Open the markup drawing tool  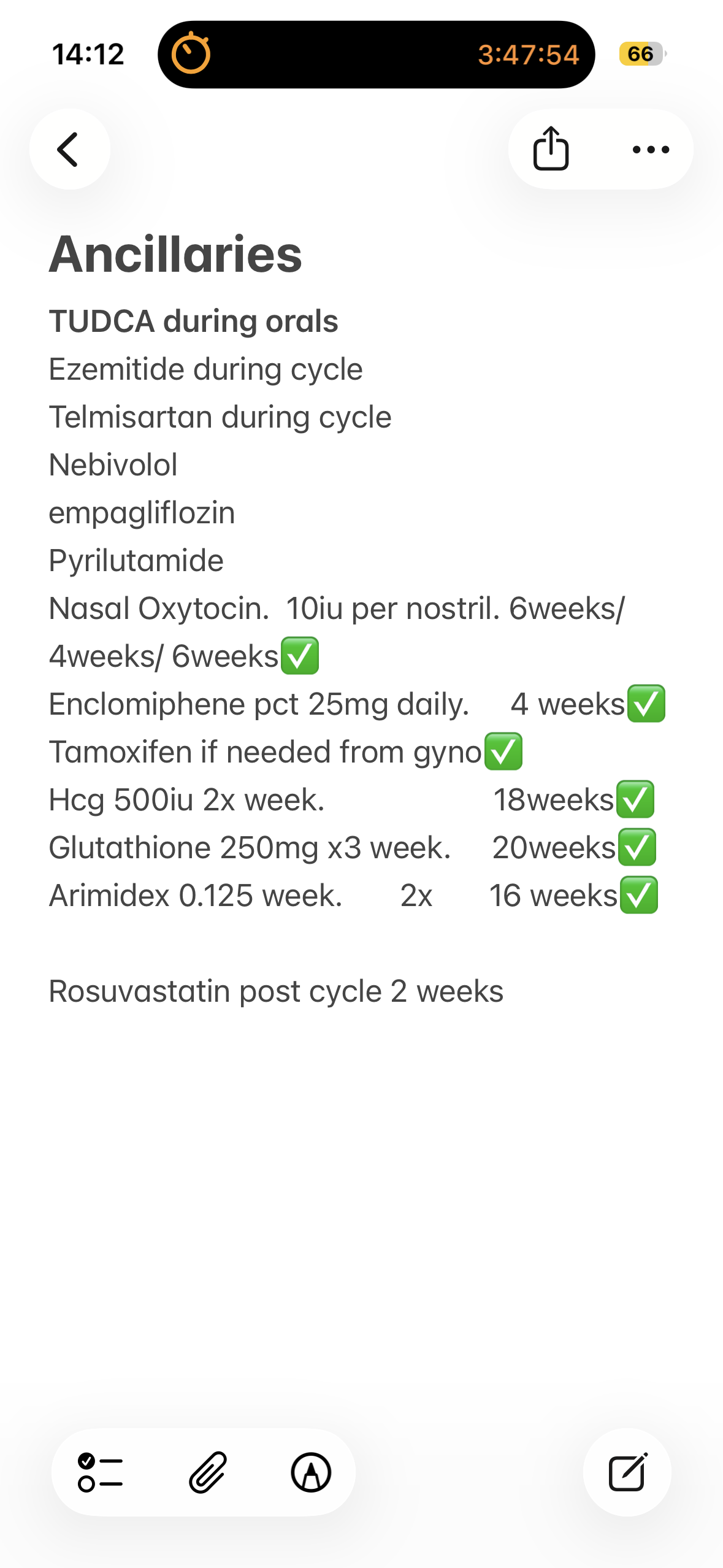(x=311, y=1472)
